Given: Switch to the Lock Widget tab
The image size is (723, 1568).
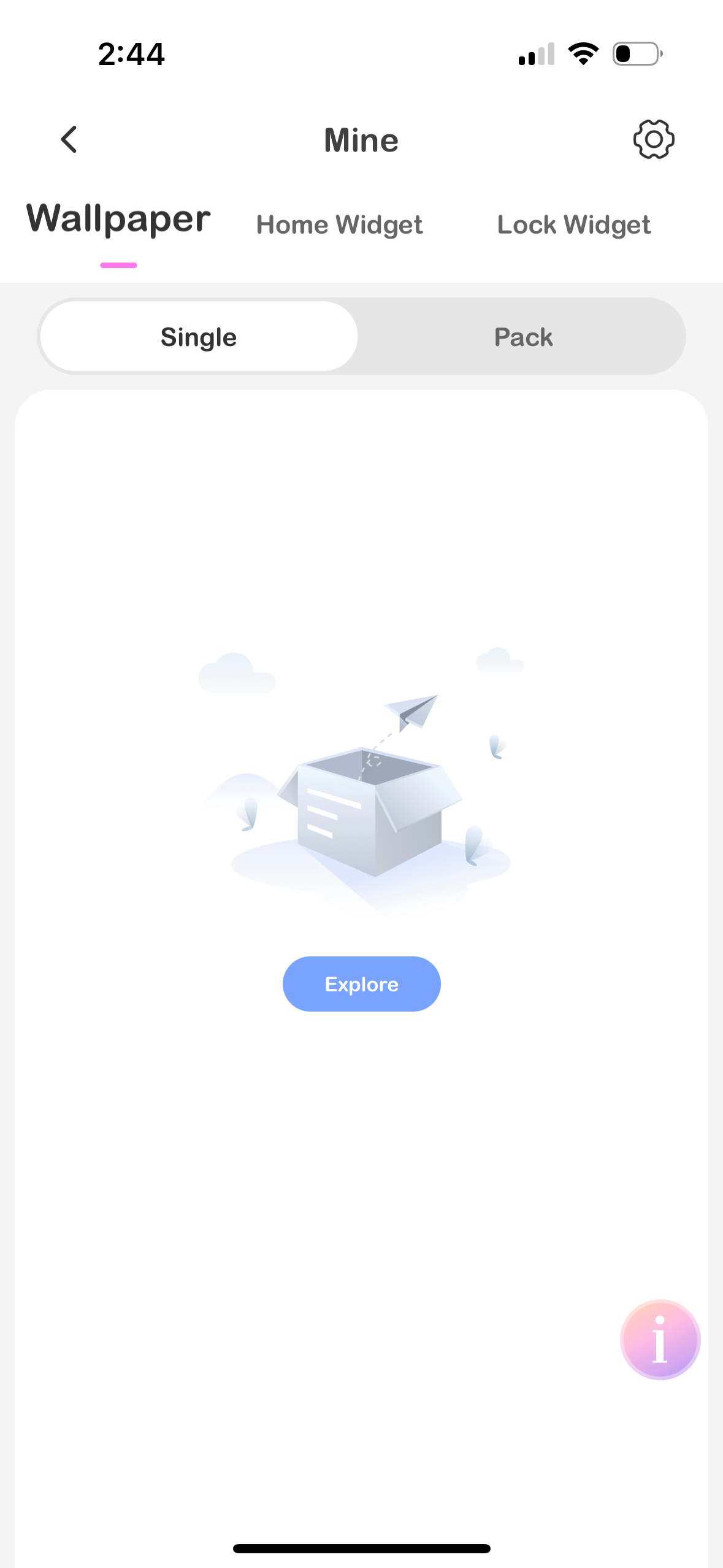Looking at the screenshot, I should 574,225.
